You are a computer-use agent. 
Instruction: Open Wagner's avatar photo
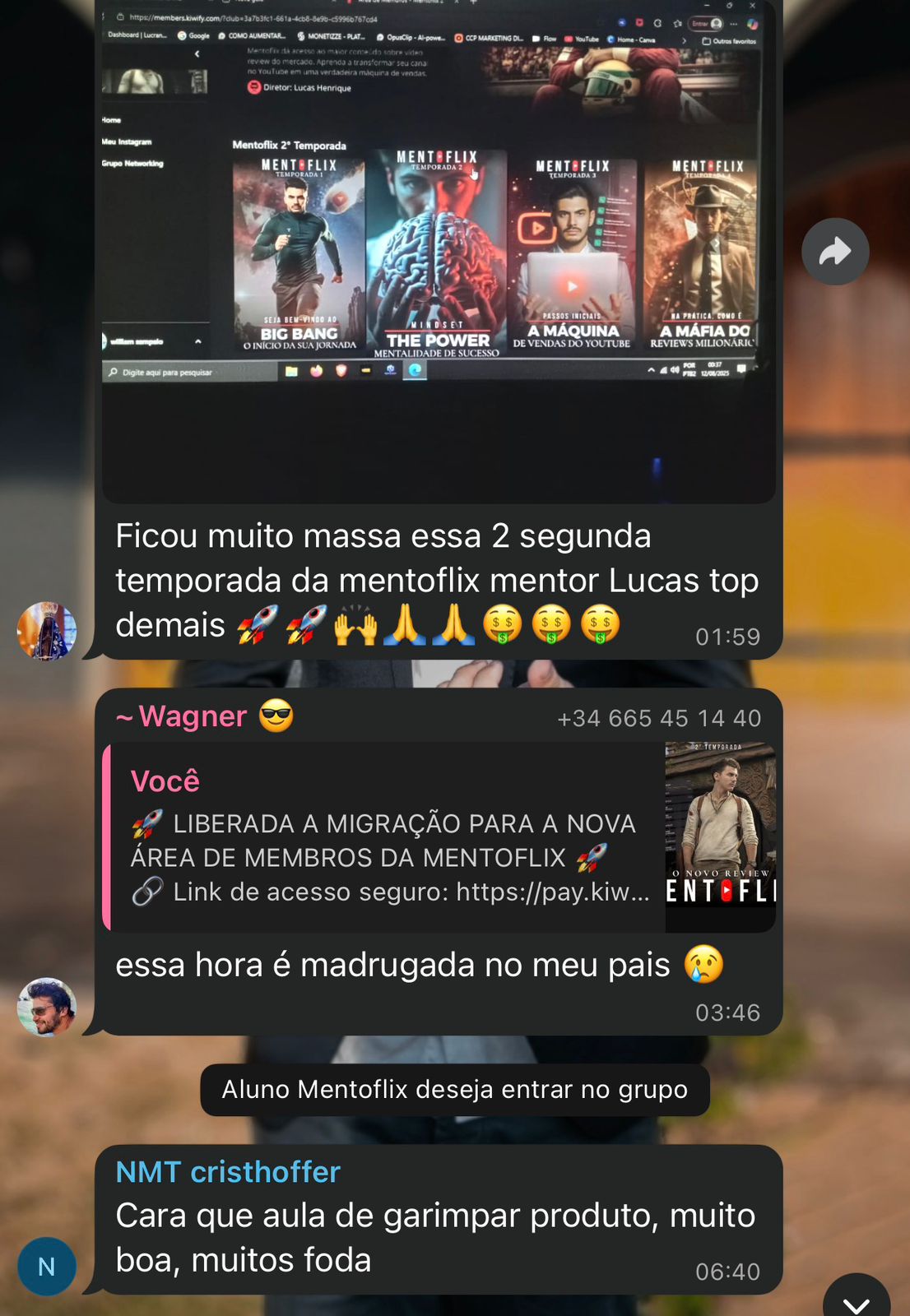click(x=47, y=1007)
